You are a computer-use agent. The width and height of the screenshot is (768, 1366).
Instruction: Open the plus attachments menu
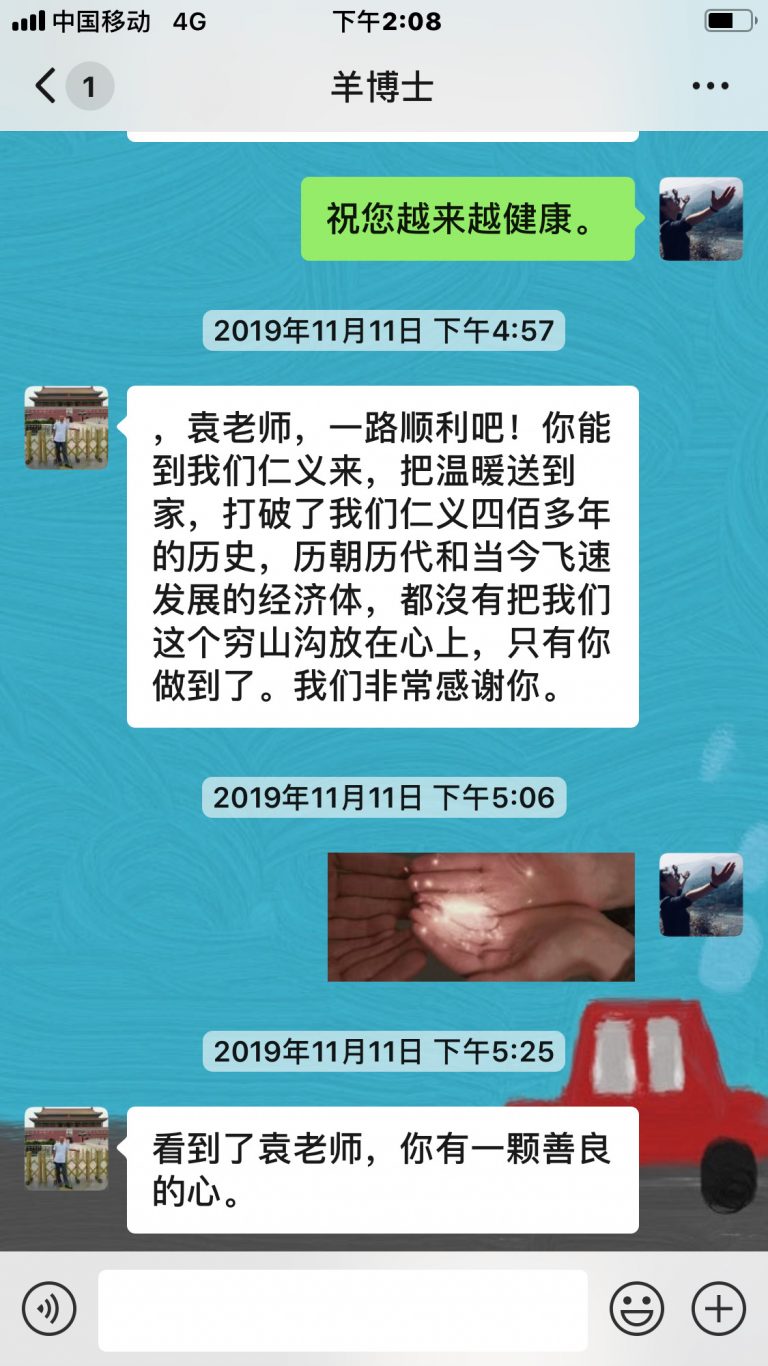coord(718,1308)
